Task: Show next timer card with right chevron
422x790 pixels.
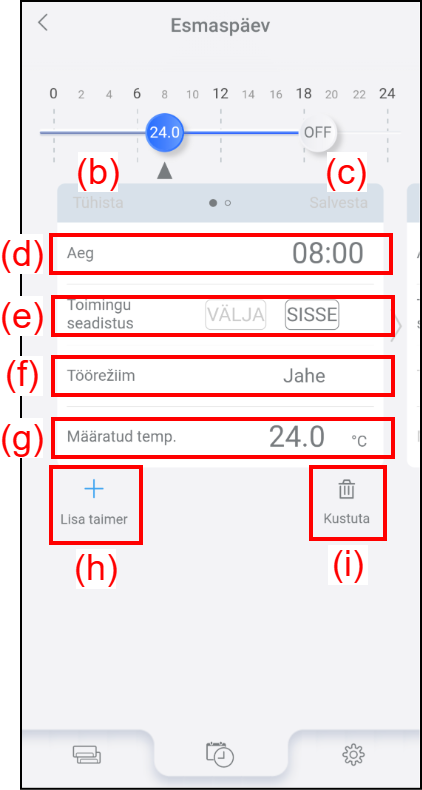Action: (x=397, y=326)
